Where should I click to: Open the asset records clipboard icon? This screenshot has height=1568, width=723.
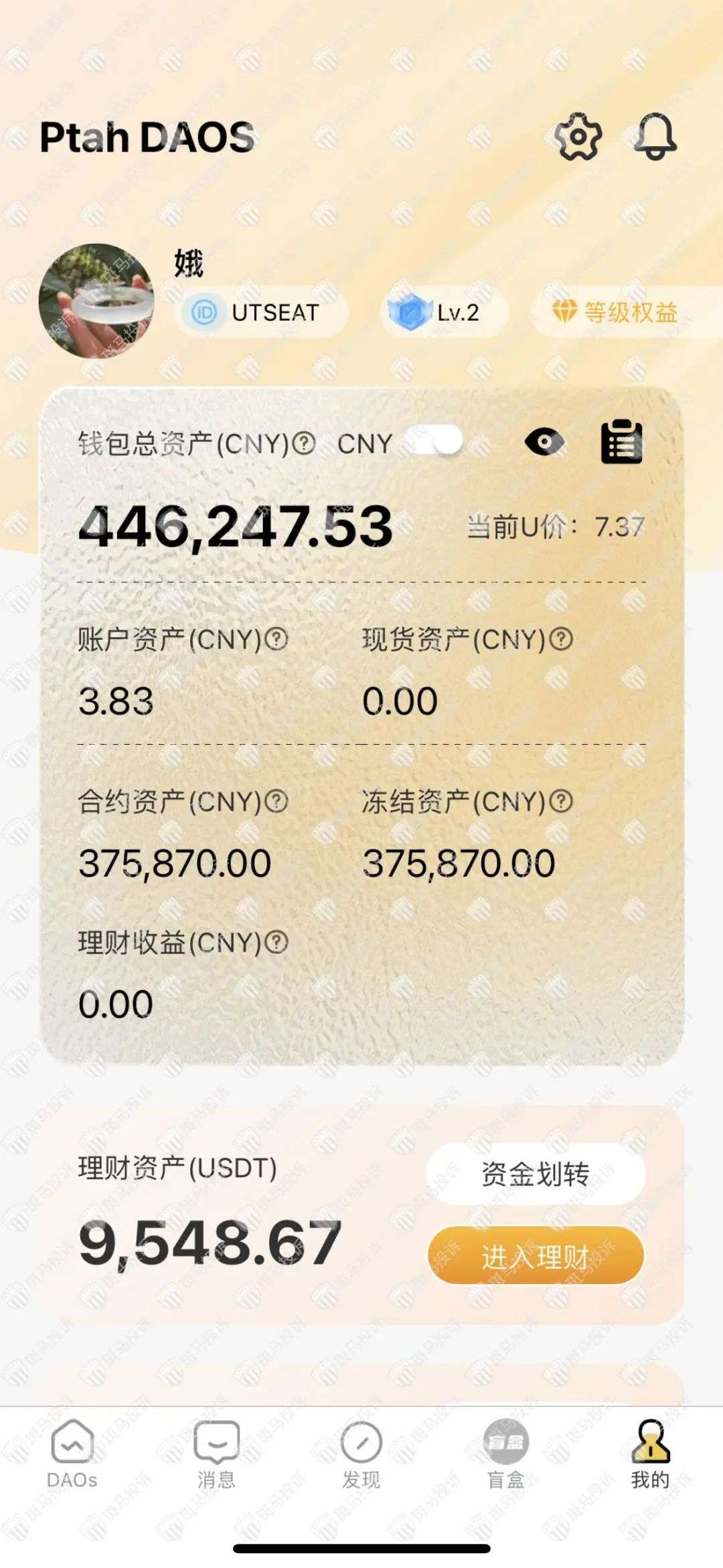pyautogui.click(x=621, y=442)
